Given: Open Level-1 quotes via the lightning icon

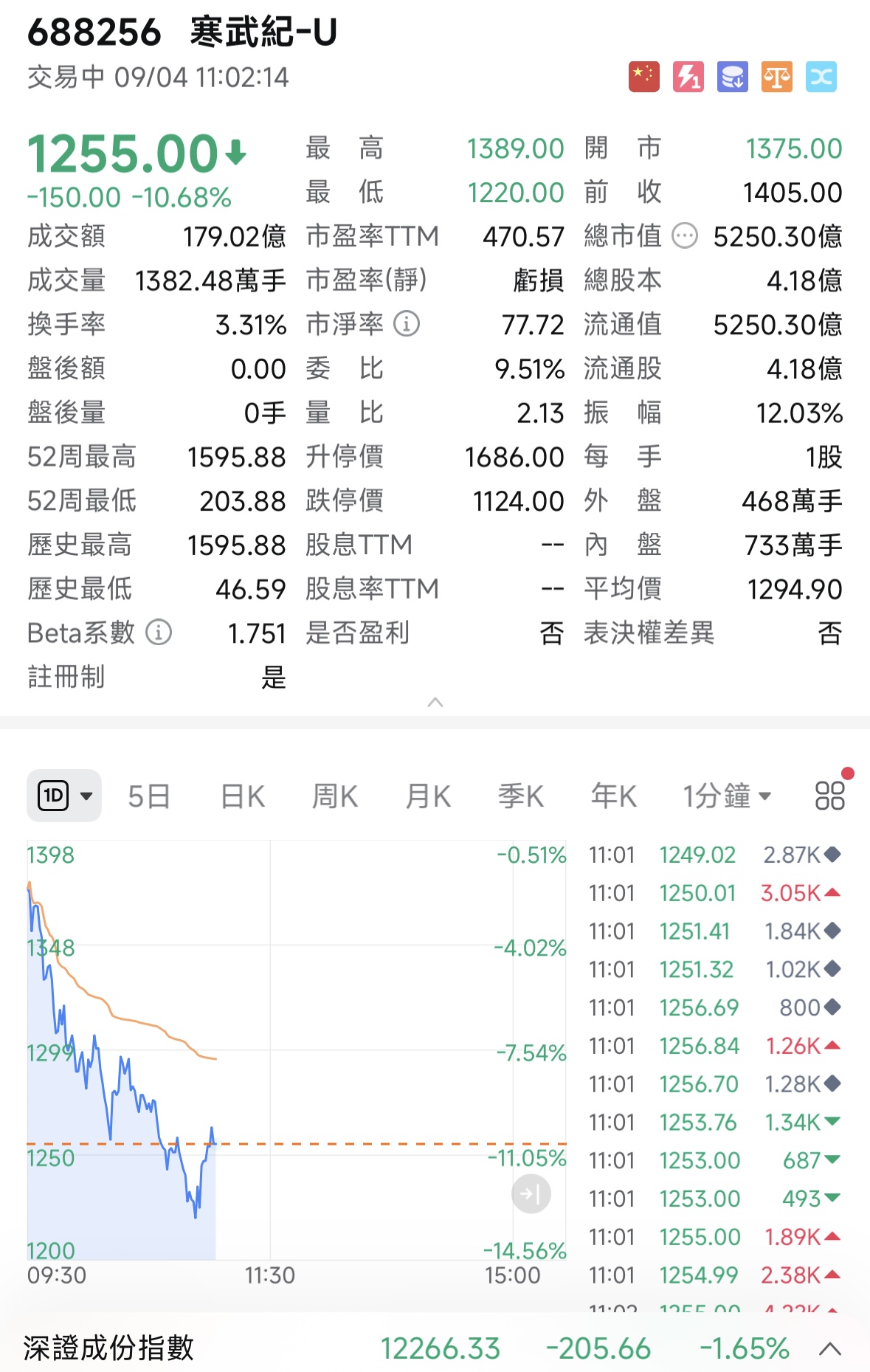Looking at the screenshot, I should click(688, 76).
